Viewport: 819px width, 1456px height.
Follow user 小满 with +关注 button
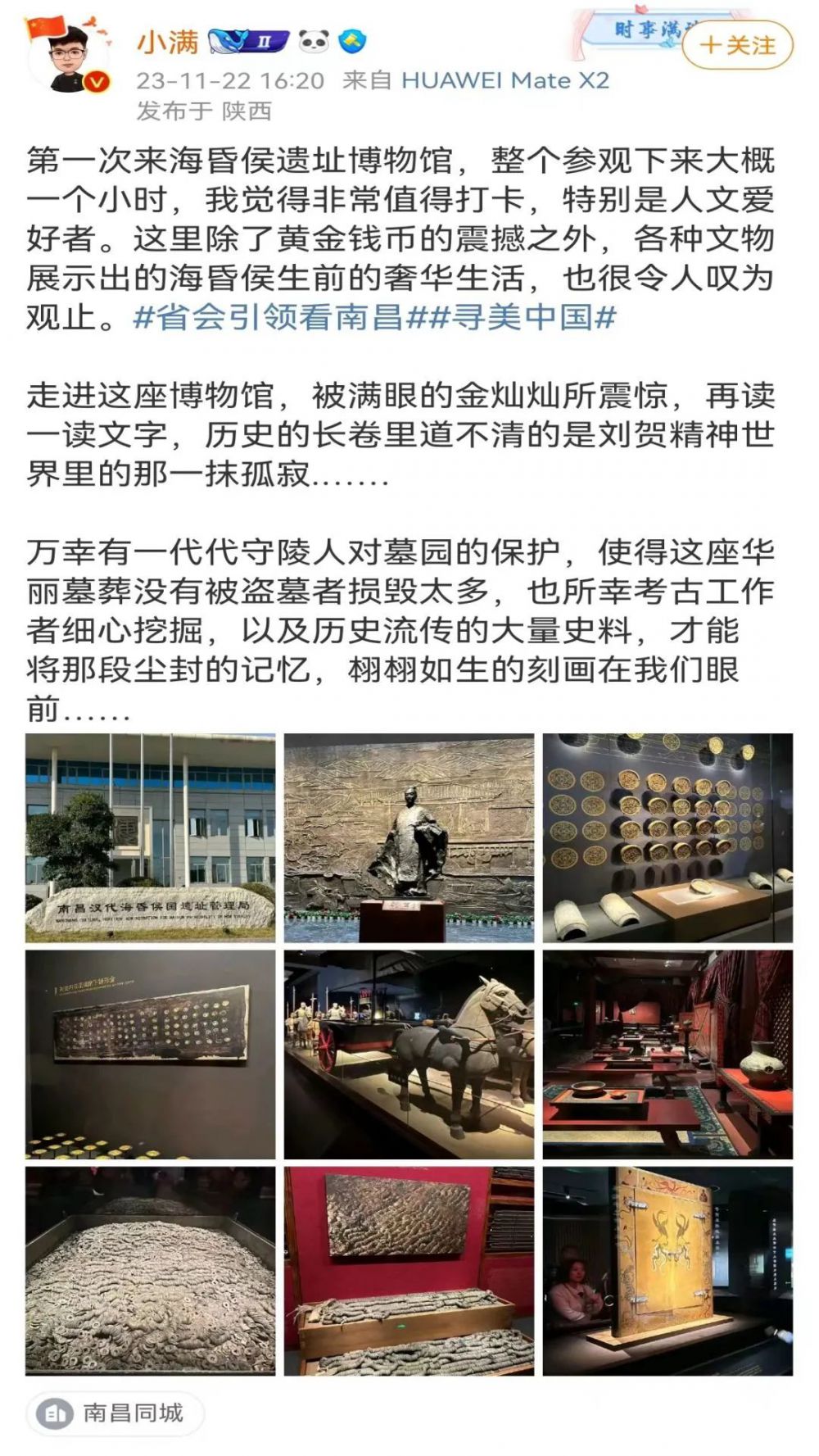point(737,45)
